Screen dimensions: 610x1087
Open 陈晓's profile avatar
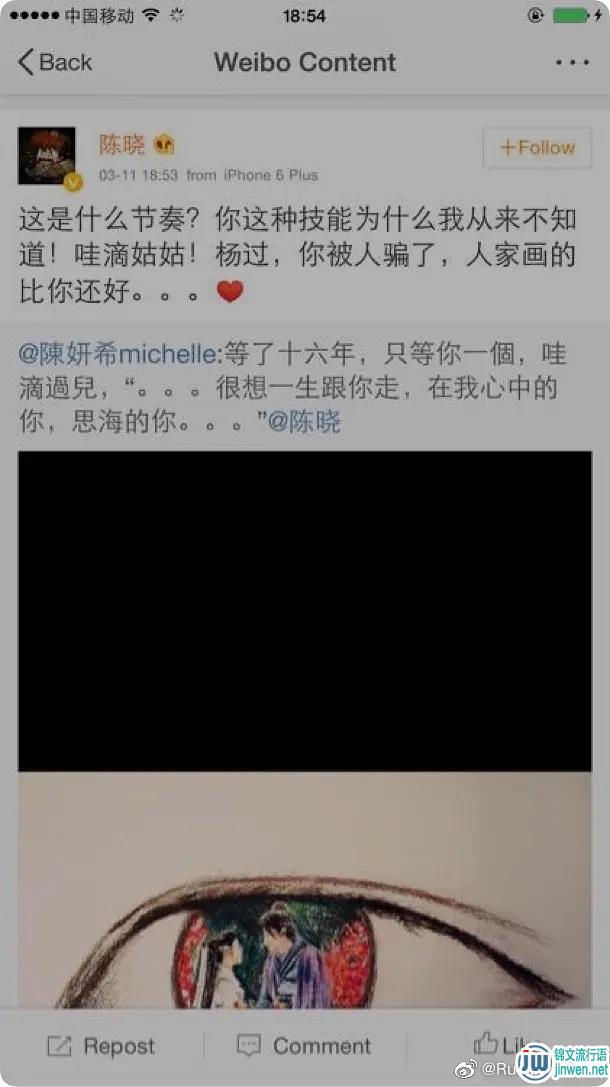(x=46, y=157)
